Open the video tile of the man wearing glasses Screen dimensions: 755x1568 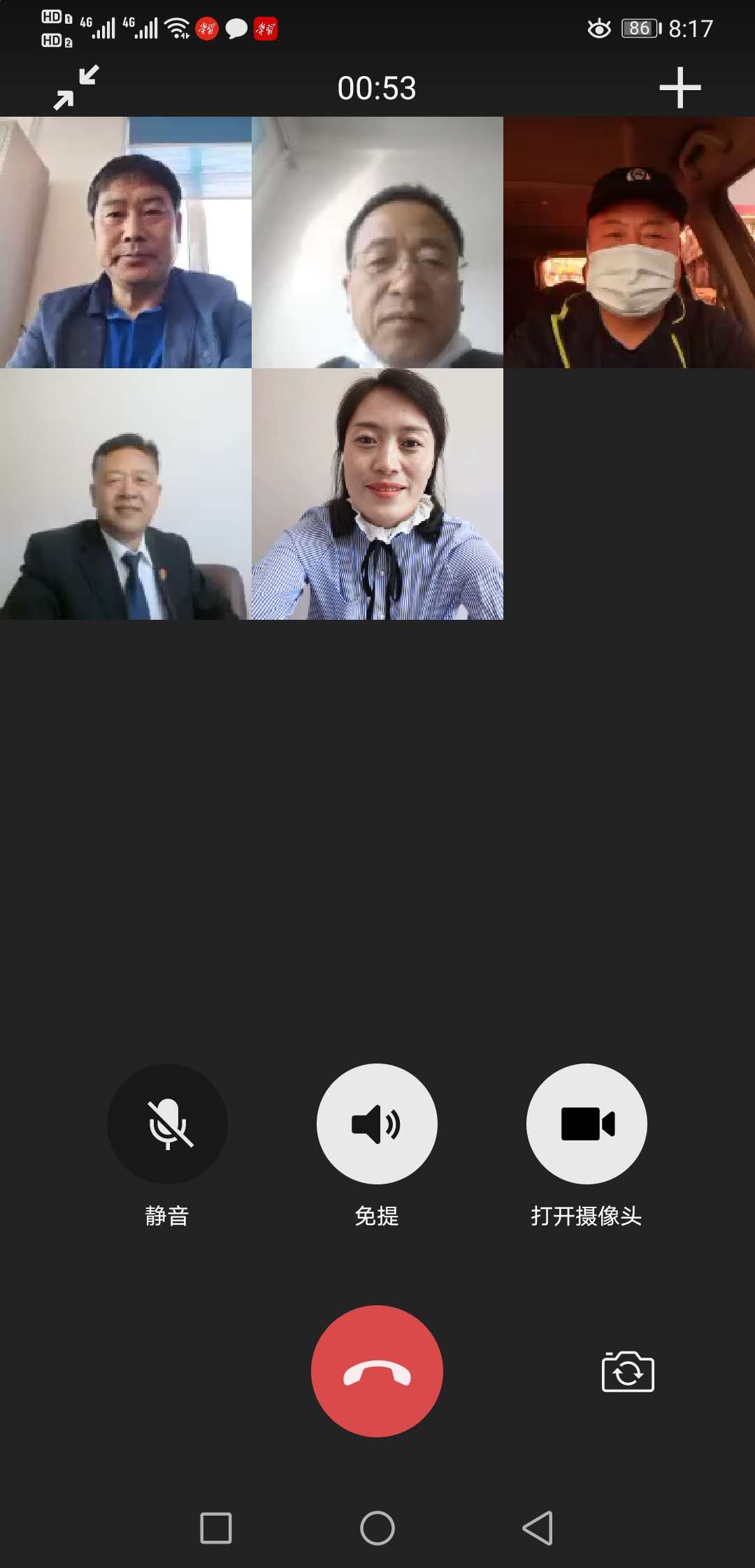(377, 242)
